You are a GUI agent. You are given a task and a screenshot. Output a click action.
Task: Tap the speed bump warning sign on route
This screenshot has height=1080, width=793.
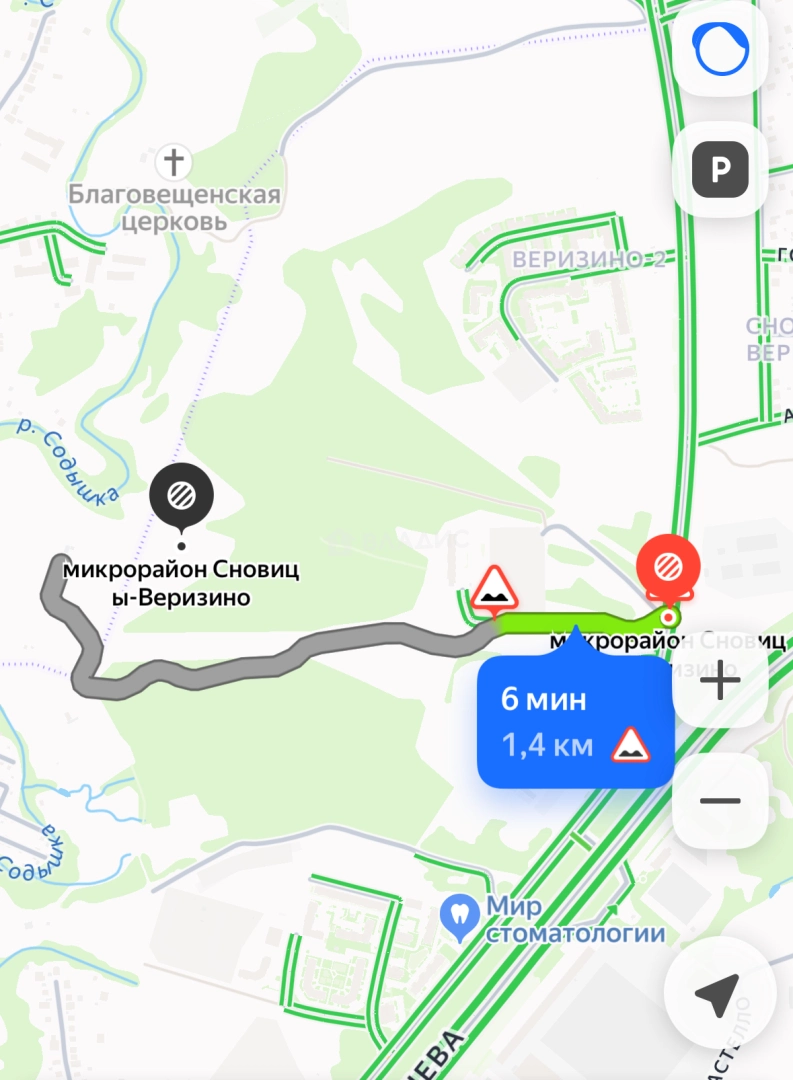pyautogui.click(x=495, y=589)
